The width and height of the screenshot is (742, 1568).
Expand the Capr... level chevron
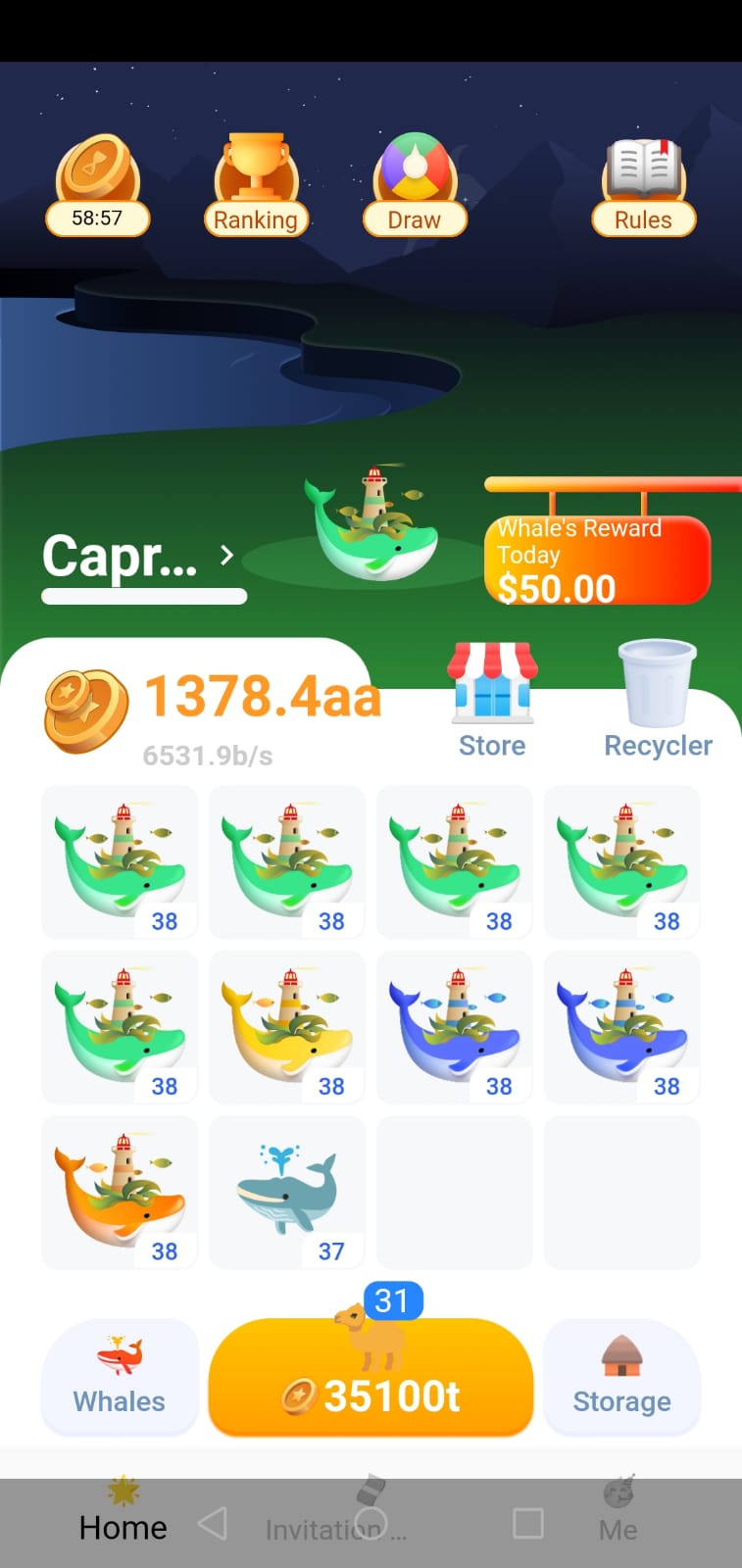[x=227, y=556]
